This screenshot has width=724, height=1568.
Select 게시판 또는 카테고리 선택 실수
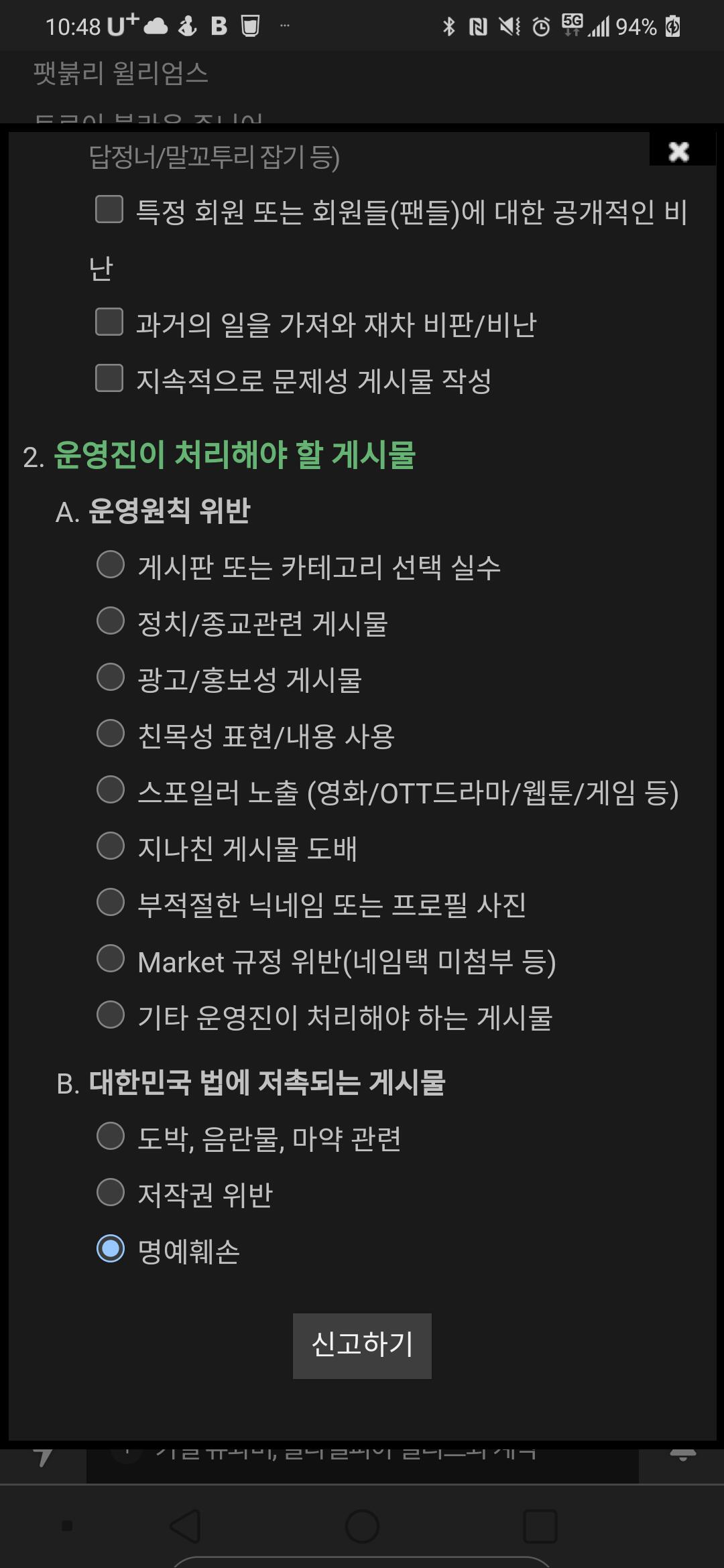tap(111, 564)
